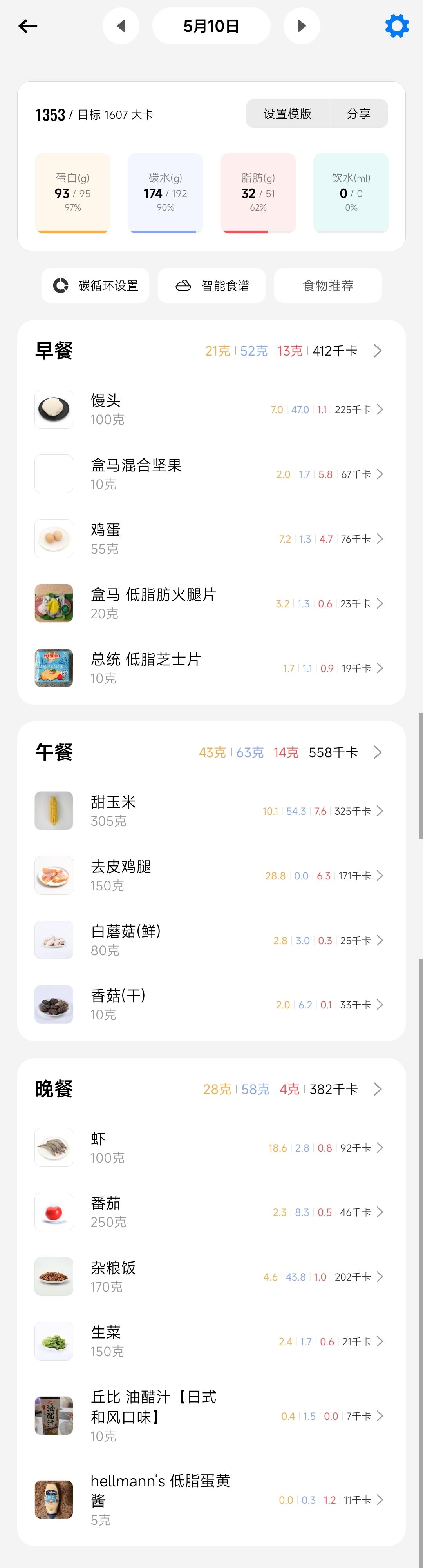
Task: Open the 5月10日 date picker
Action: [x=211, y=26]
